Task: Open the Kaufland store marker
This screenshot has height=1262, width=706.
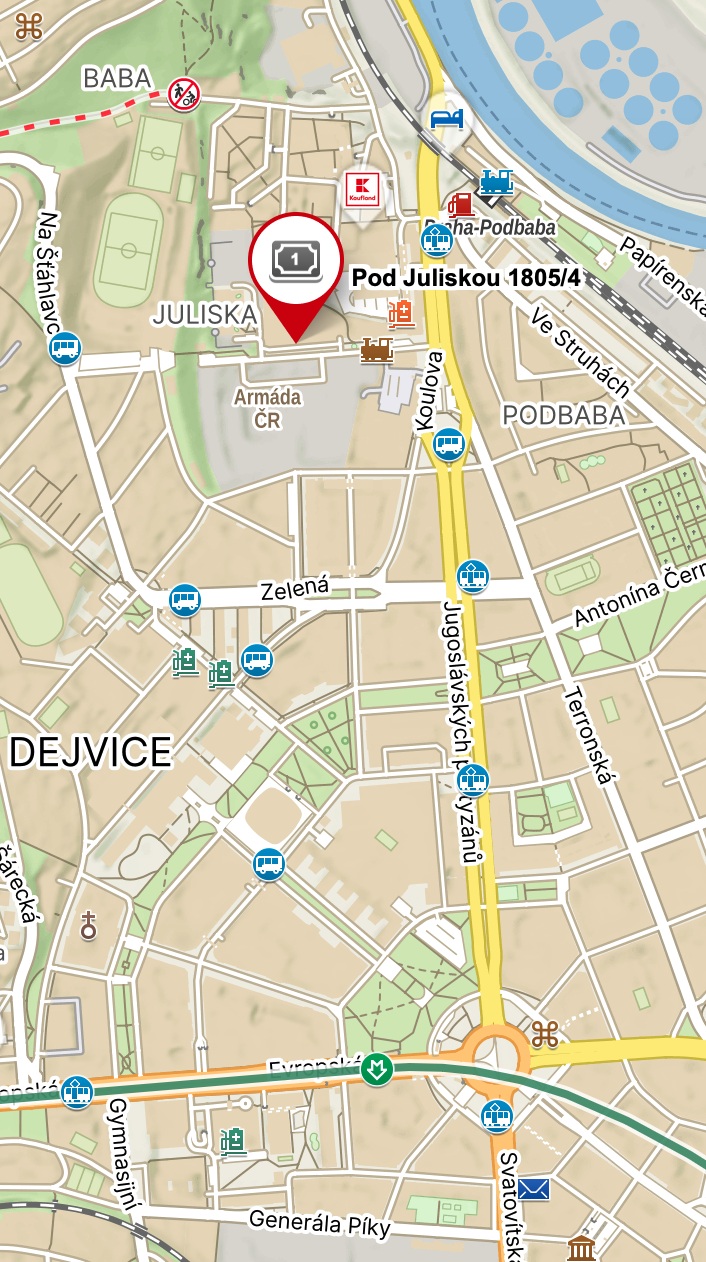Action: pyautogui.click(x=362, y=189)
